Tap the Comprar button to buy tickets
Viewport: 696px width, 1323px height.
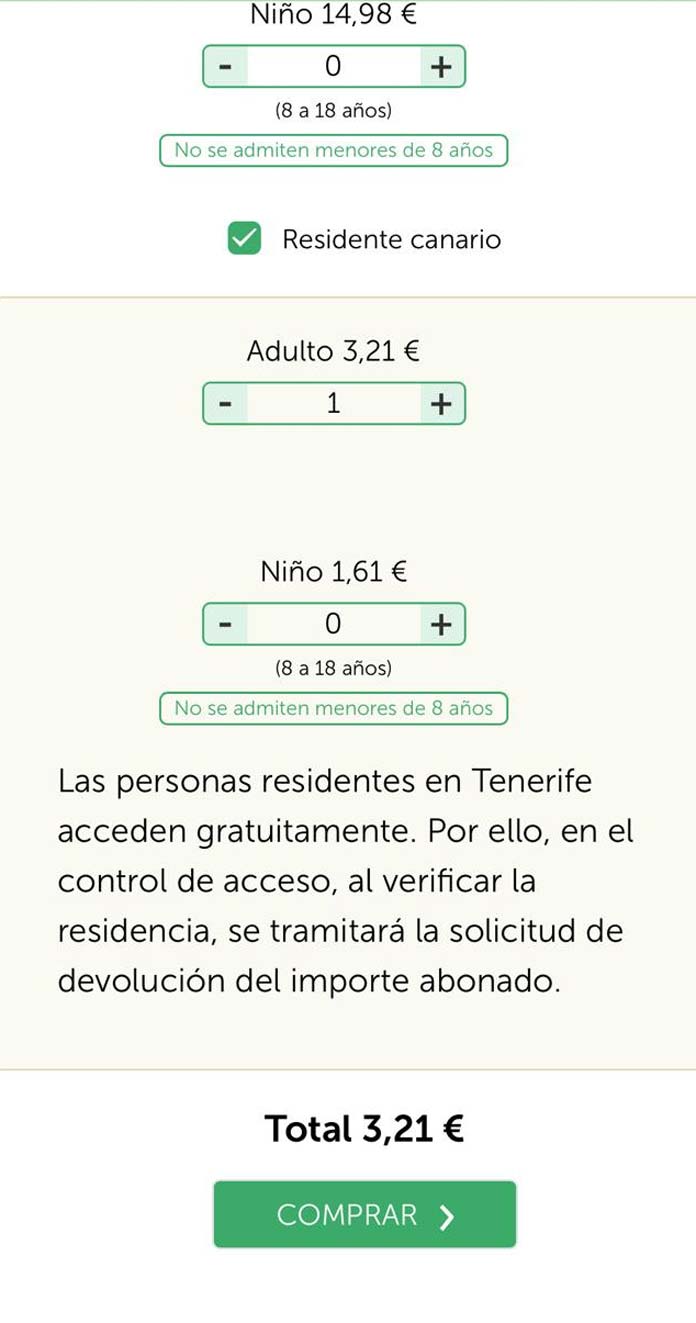(365, 1214)
